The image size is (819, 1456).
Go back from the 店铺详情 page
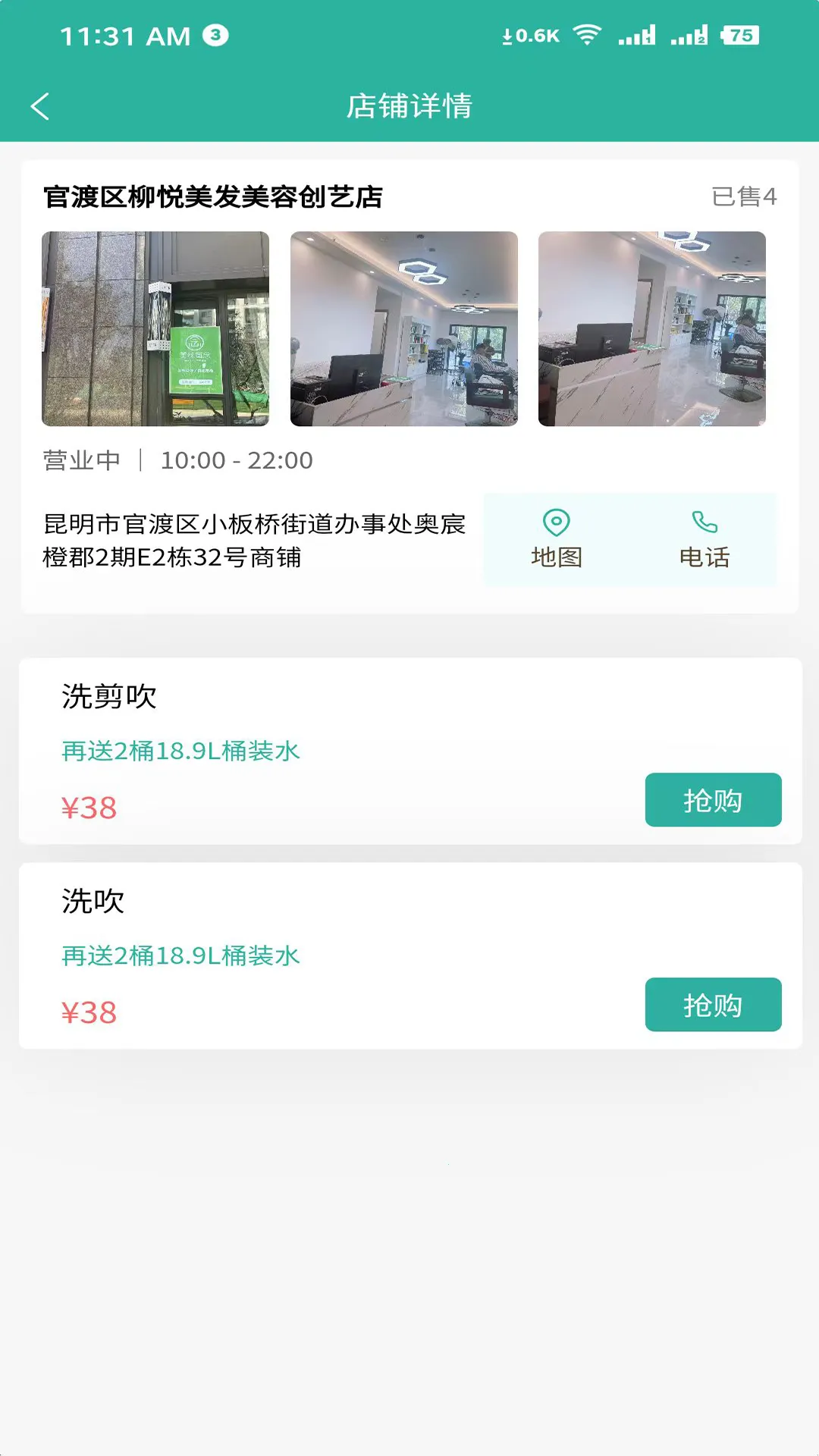click(40, 106)
